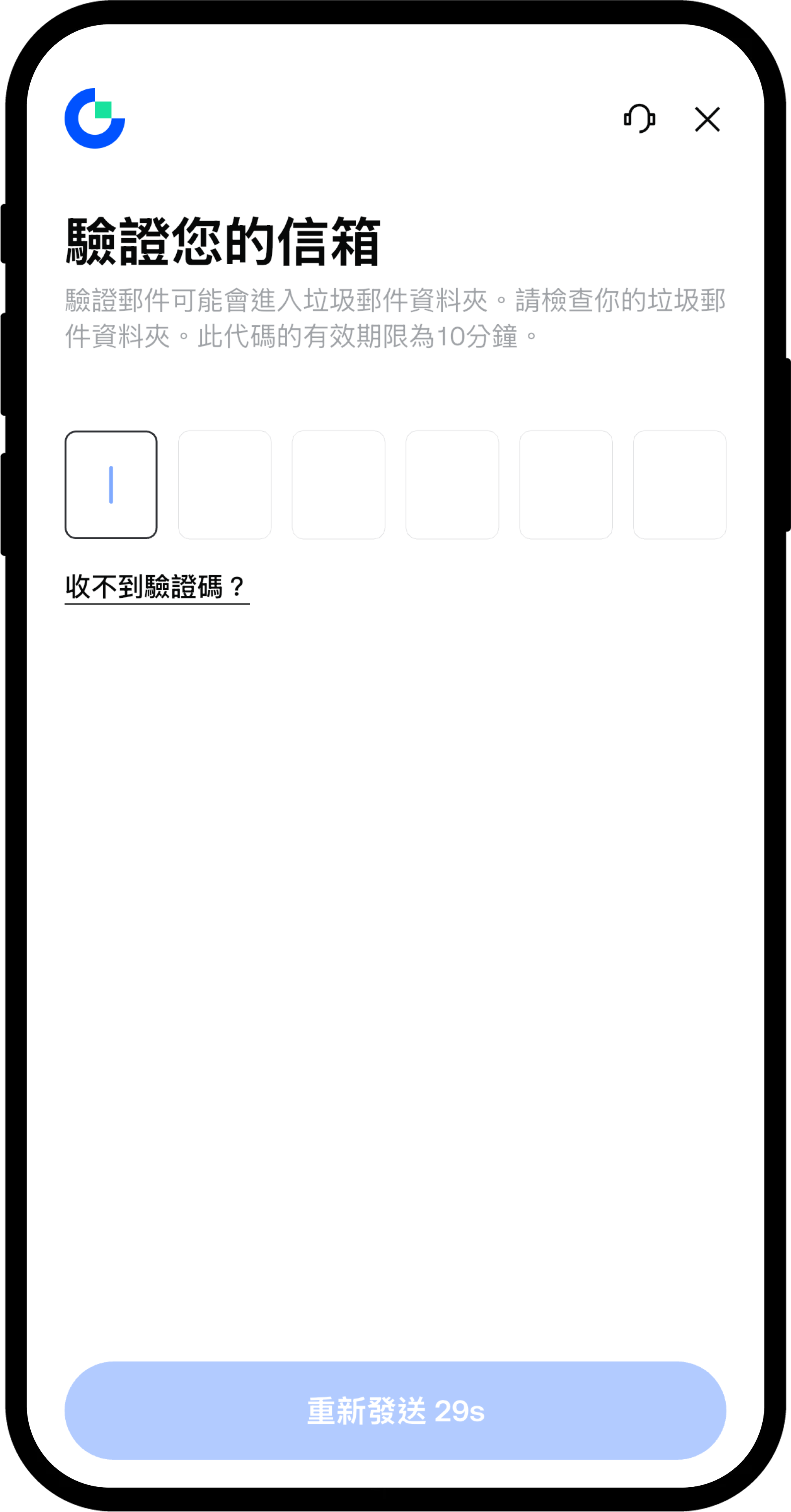Select the fifth verification input square
Image resolution: width=791 pixels, height=1512 pixels.
point(567,483)
